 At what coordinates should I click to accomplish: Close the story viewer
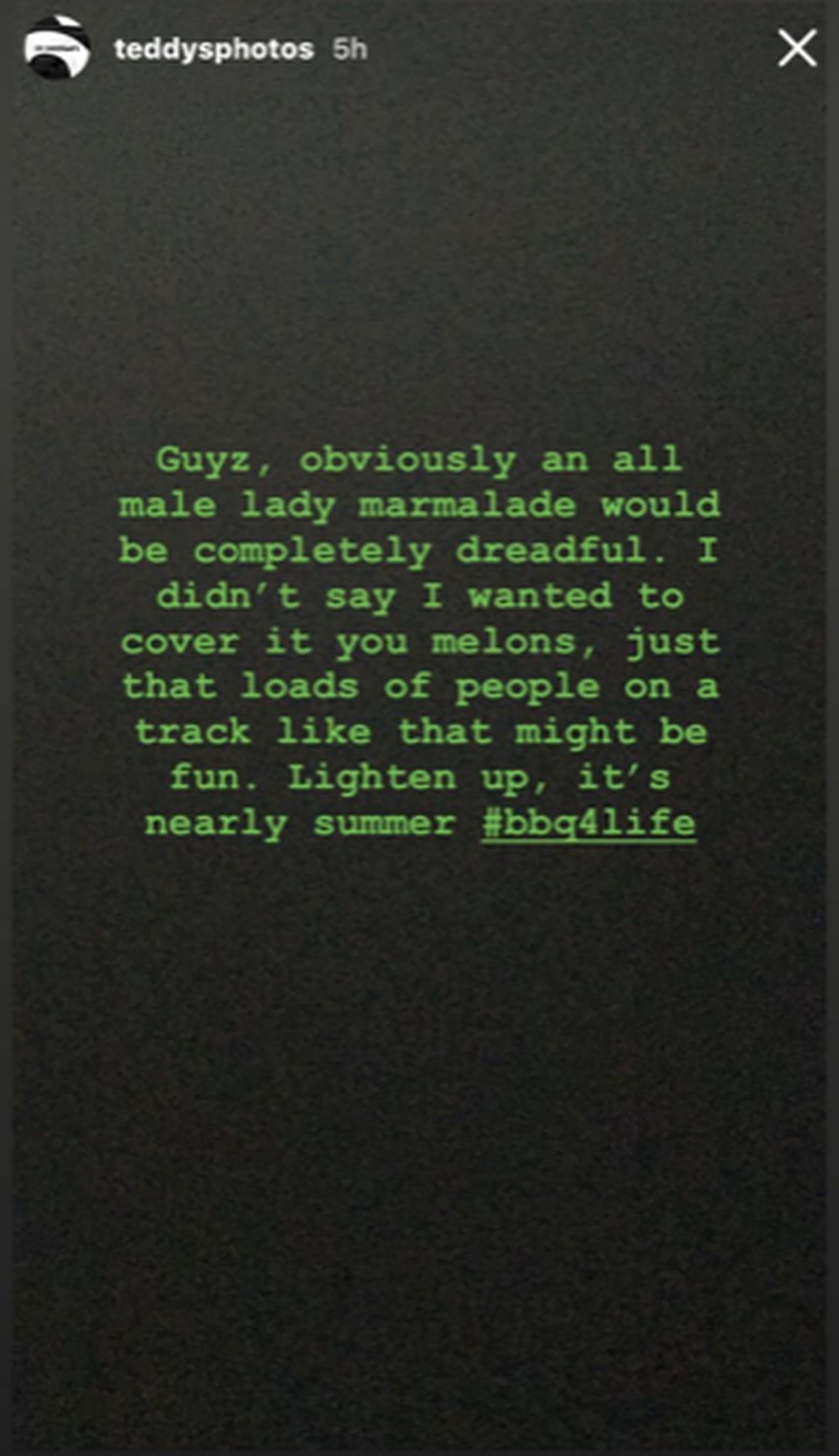tap(797, 48)
